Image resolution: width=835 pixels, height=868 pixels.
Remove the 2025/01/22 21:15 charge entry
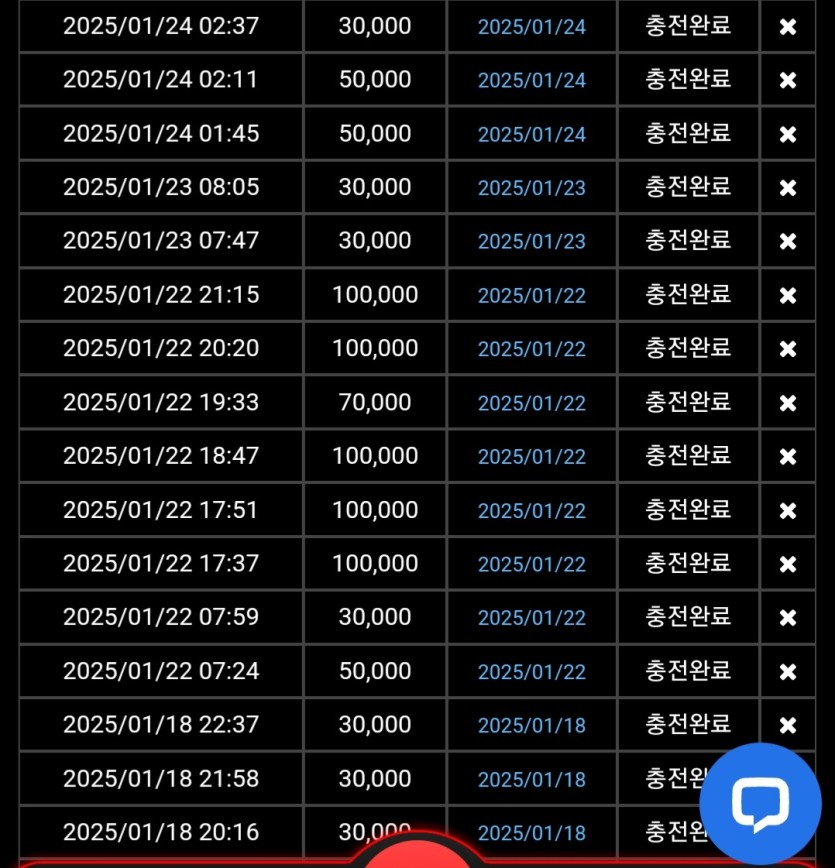point(788,296)
